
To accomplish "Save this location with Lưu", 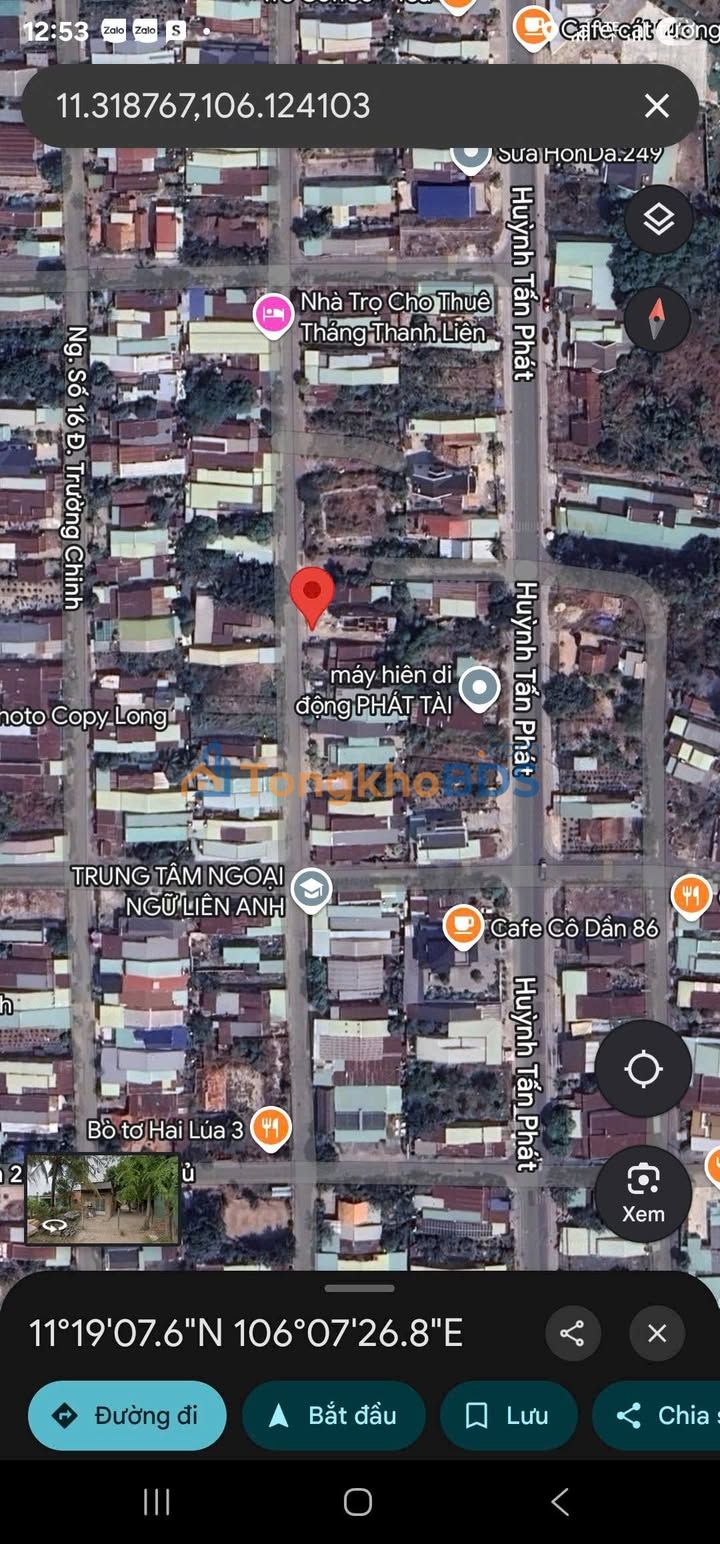I will (x=508, y=1415).
